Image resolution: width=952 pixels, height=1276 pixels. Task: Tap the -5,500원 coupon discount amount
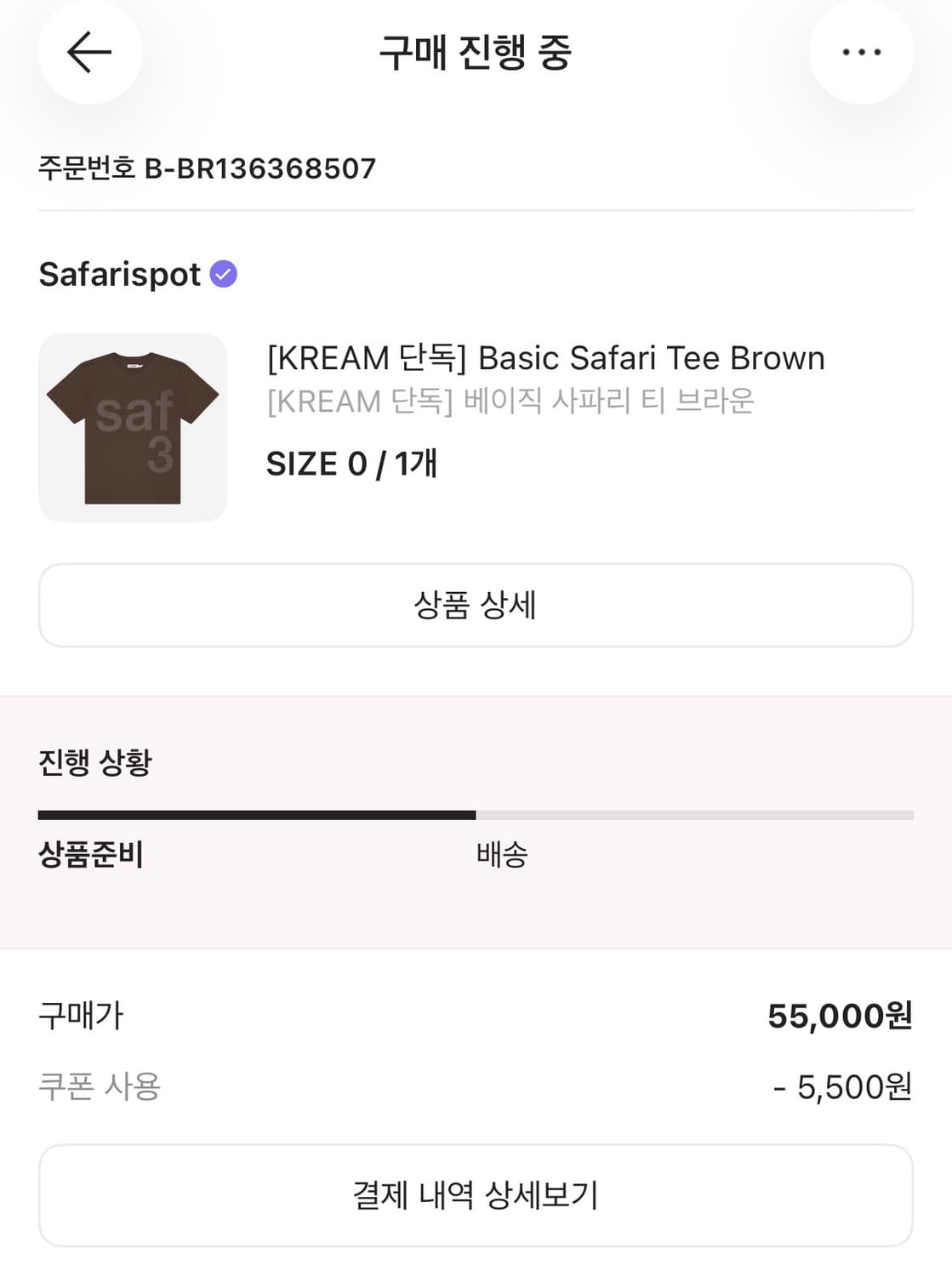click(x=848, y=1085)
